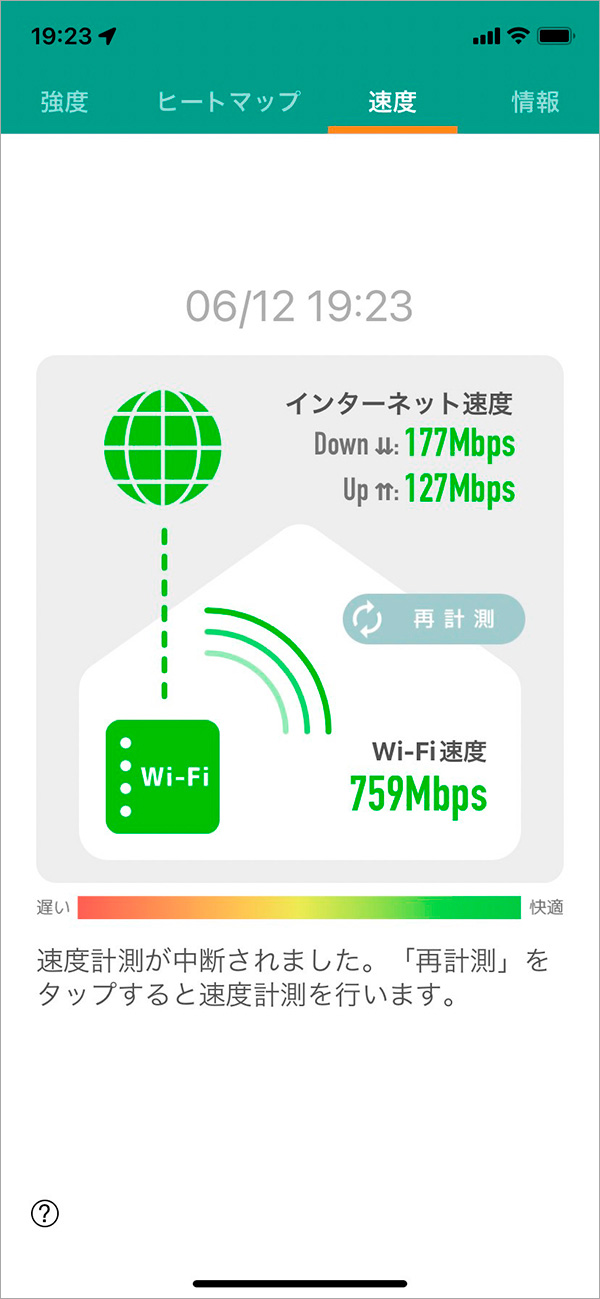Image resolution: width=600 pixels, height=1299 pixels.
Task: Tap 再計測 to rerun the speed test
Action: [x=434, y=619]
